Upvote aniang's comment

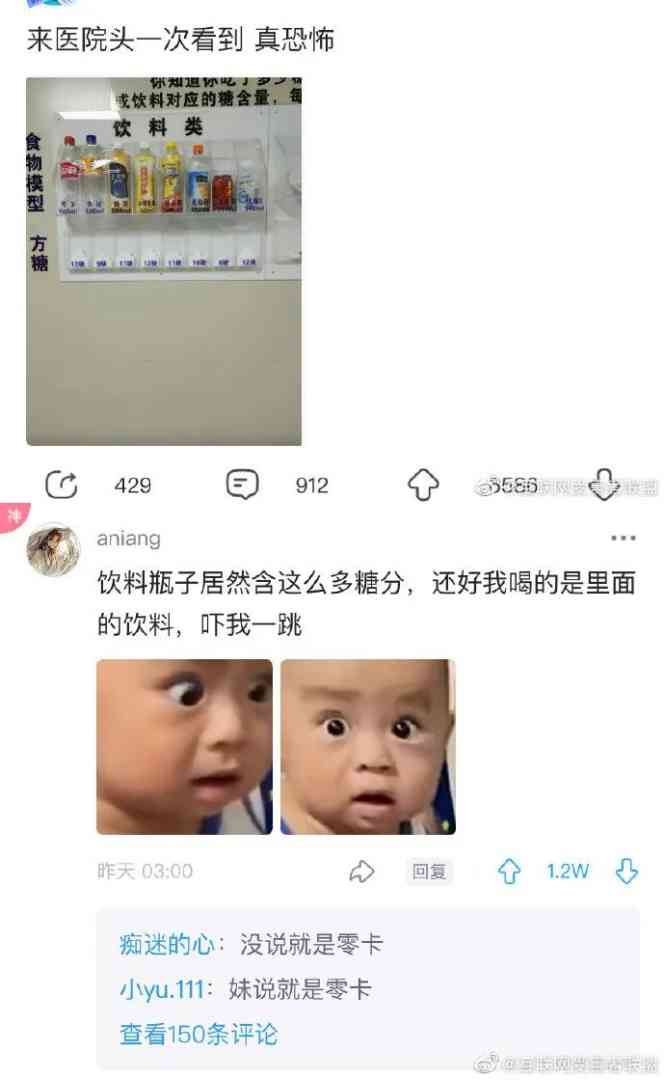pos(510,872)
